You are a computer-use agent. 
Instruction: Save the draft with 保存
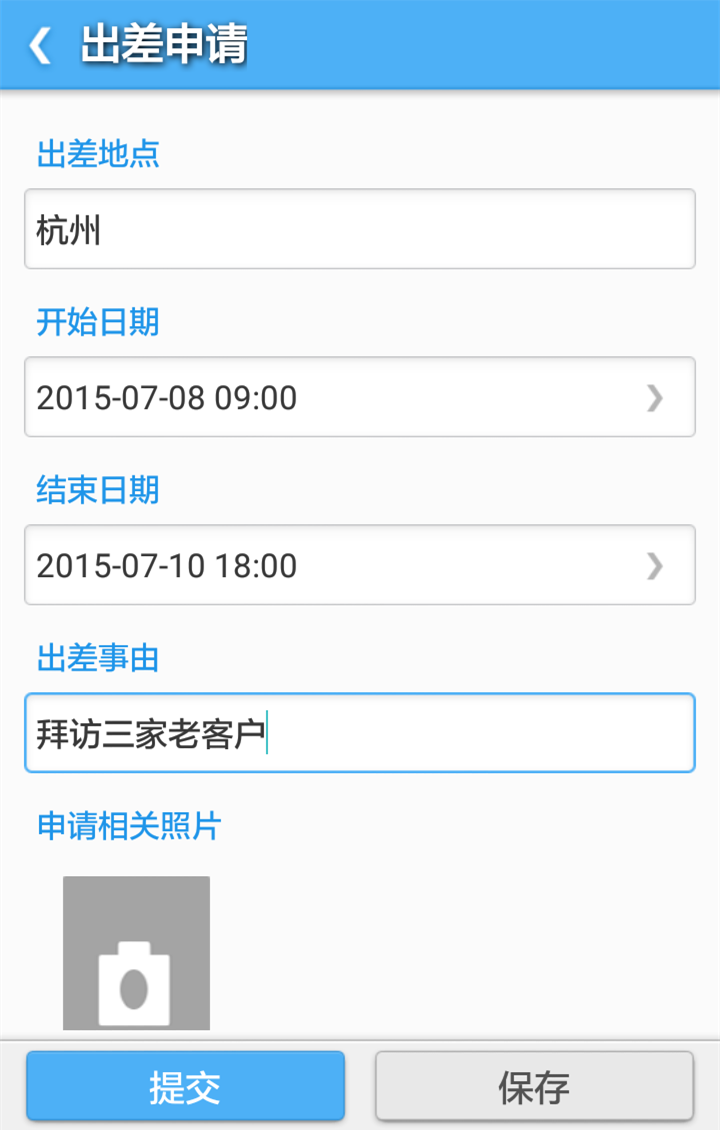coord(534,1086)
